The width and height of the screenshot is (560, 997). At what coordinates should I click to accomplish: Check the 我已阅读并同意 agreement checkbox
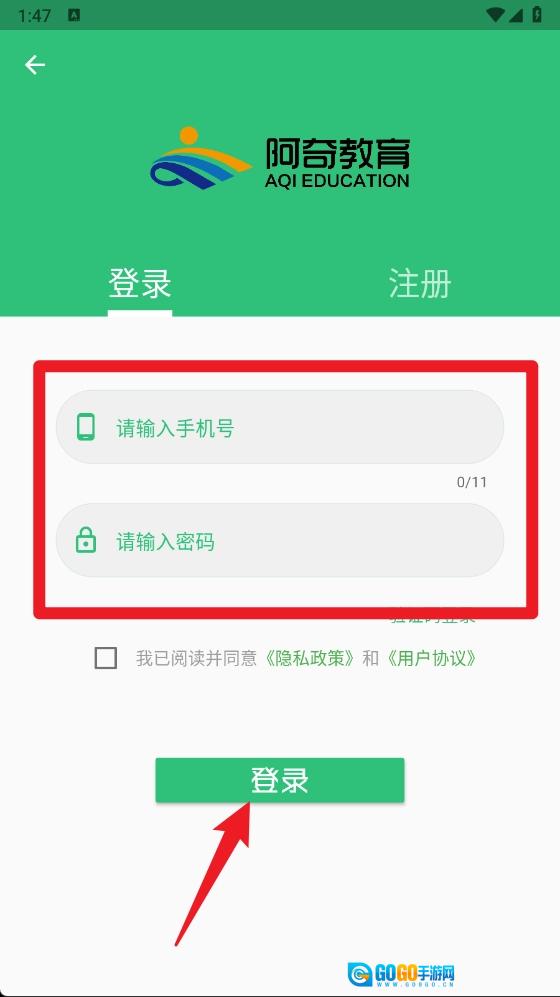[x=106, y=658]
